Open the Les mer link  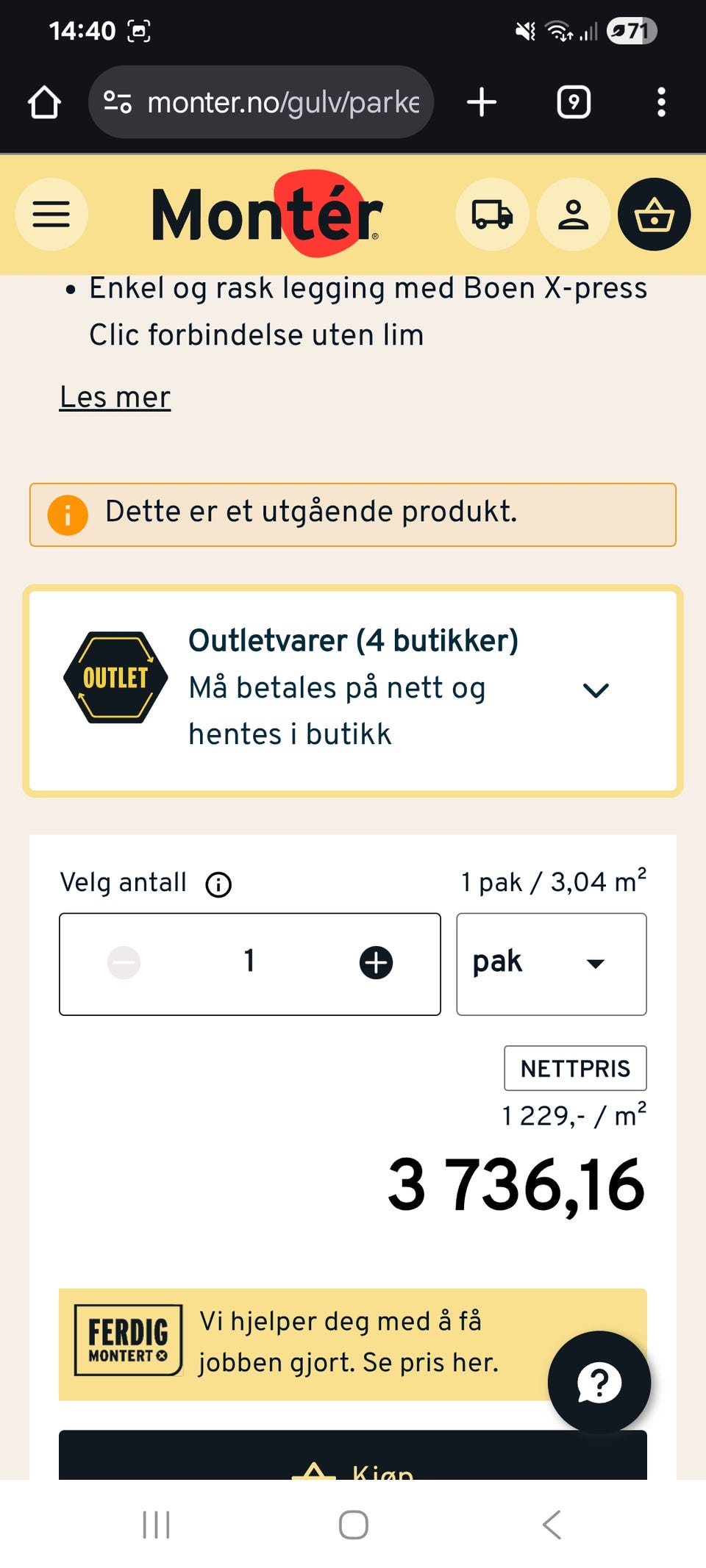(x=115, y=397)
